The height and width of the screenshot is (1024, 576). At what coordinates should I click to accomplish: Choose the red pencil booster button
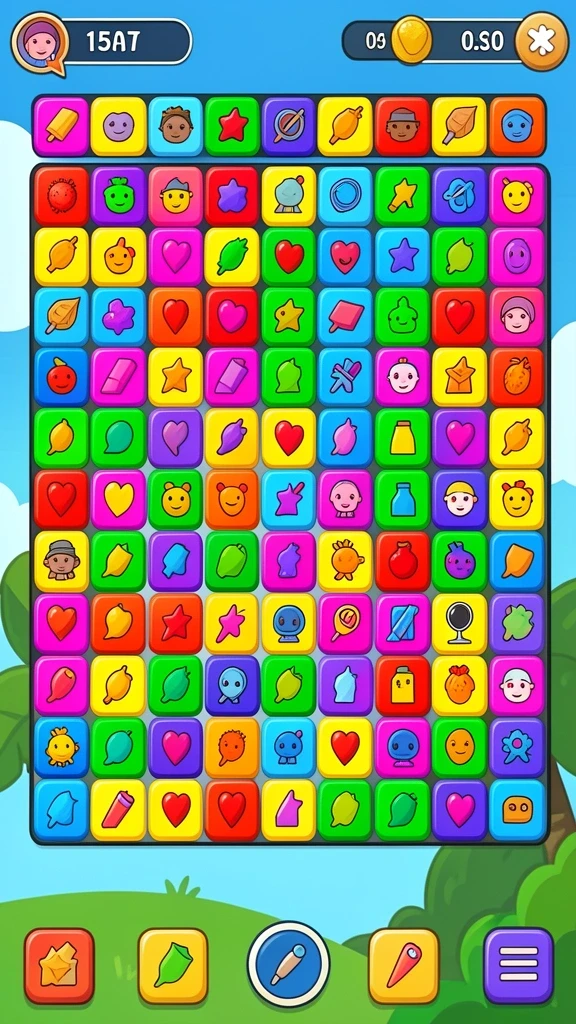404,966
